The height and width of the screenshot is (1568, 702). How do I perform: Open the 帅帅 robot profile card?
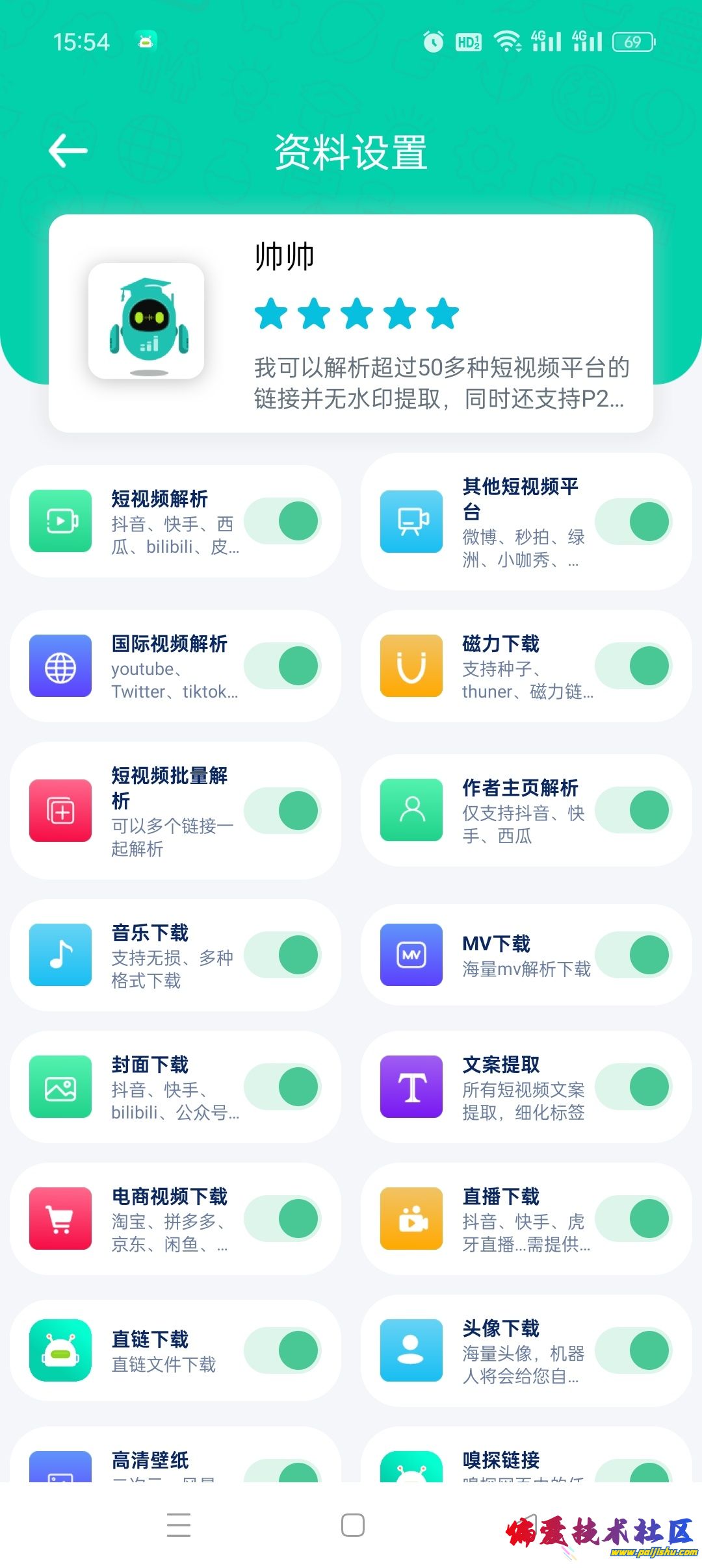tap(351, 323)
